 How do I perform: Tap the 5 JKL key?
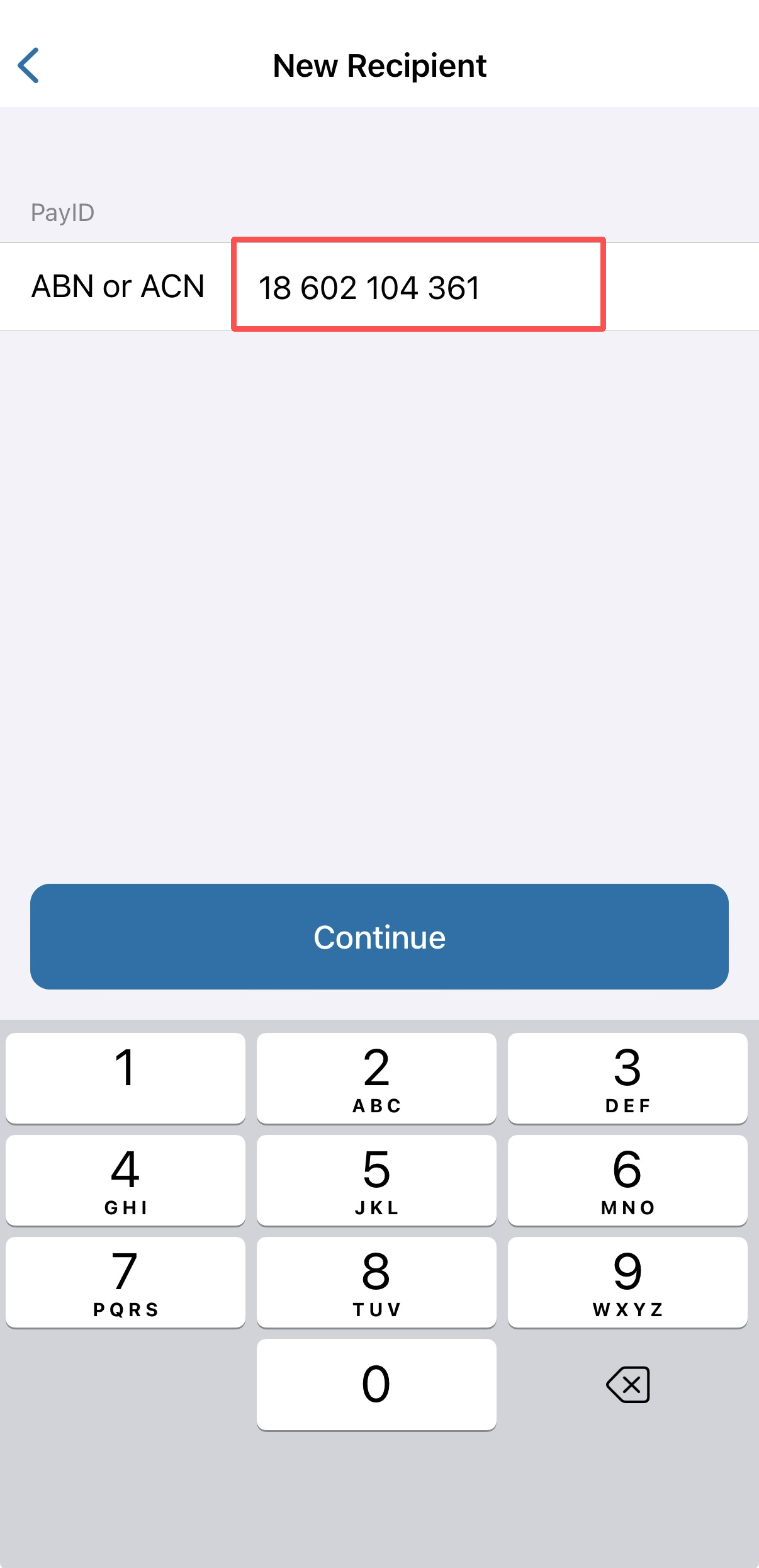pos(376,1180)
